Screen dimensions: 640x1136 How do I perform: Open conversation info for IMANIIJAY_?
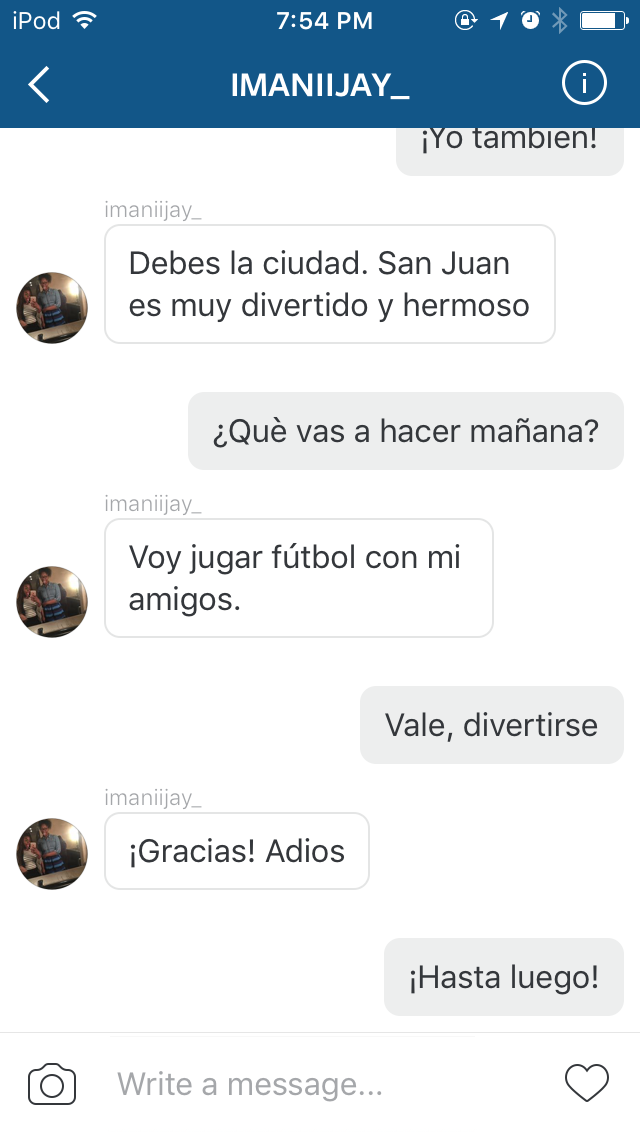[584, 85]
